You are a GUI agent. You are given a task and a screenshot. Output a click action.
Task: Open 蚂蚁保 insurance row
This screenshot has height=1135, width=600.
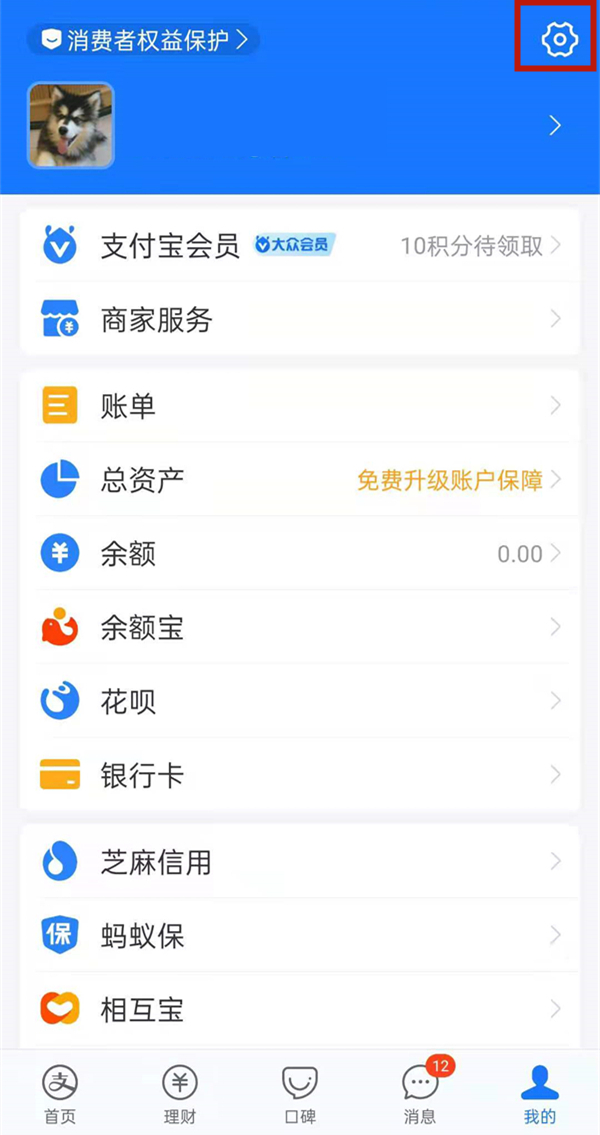(x=300, y=936)
